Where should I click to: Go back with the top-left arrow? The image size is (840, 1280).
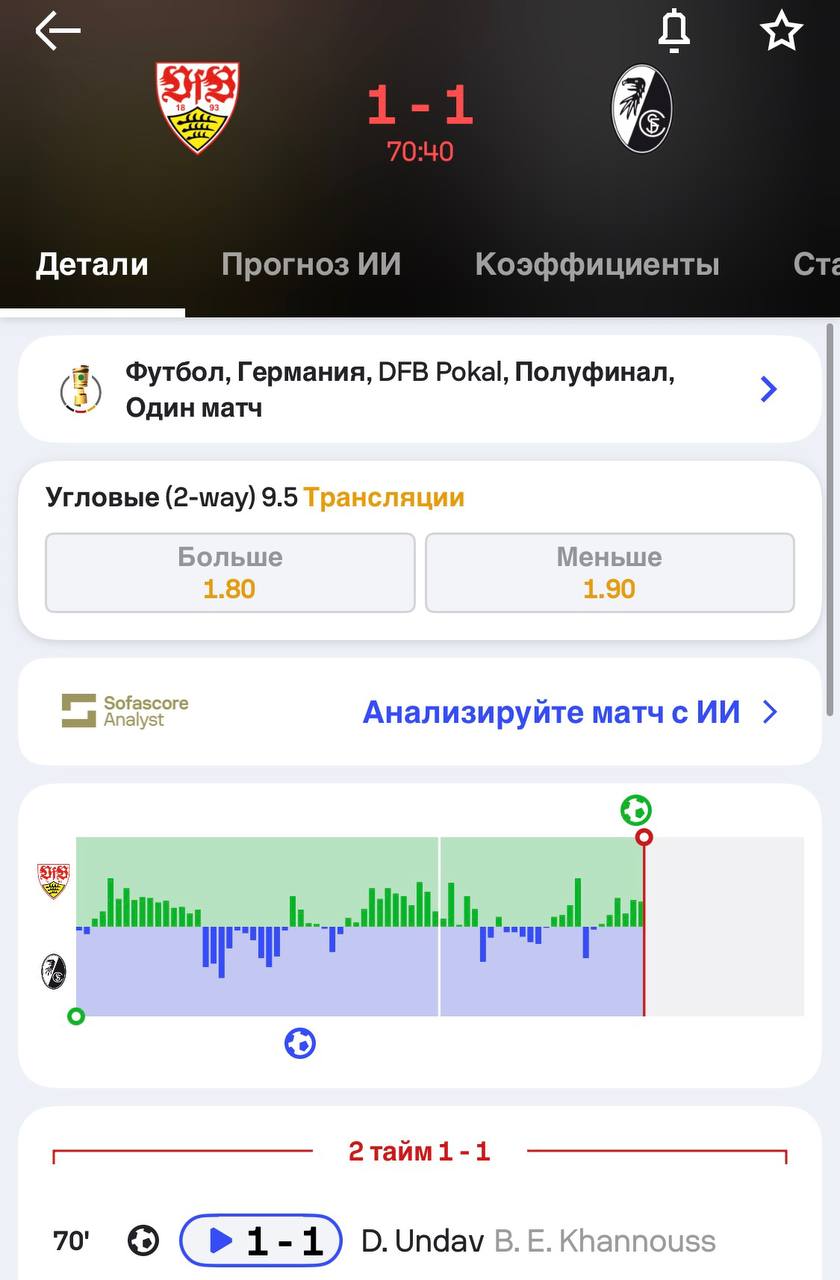tap(57, 32)
